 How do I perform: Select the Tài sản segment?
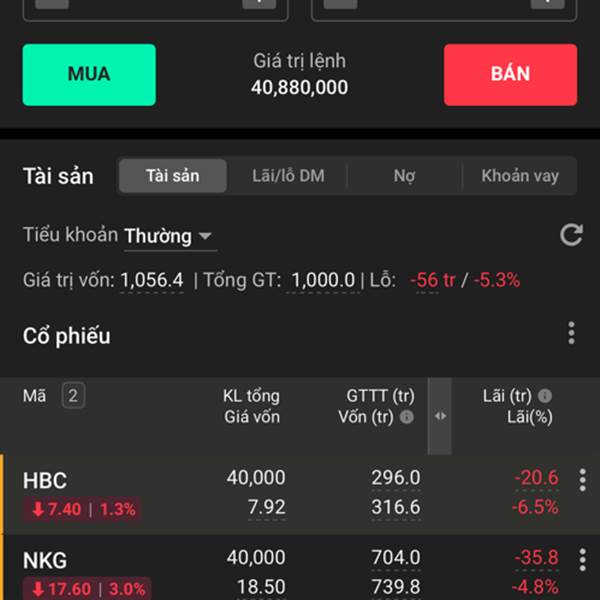(x=172, y=176)
